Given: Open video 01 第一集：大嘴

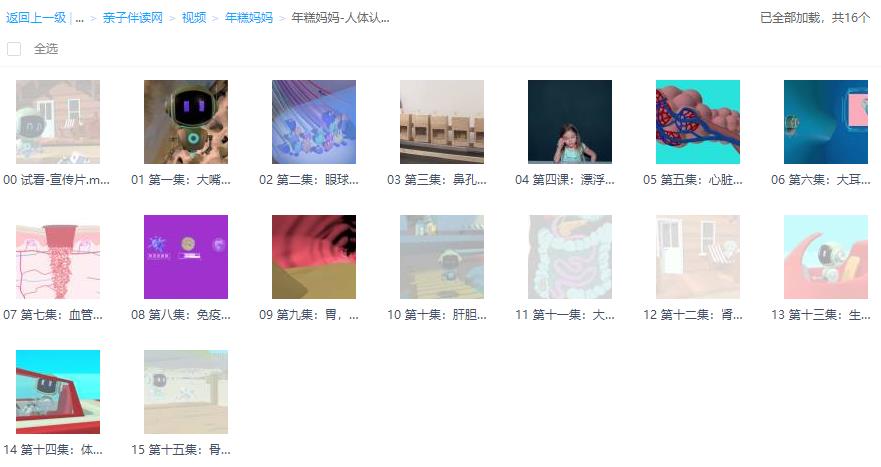Looking at the screenshot, I should coord(186,122).
